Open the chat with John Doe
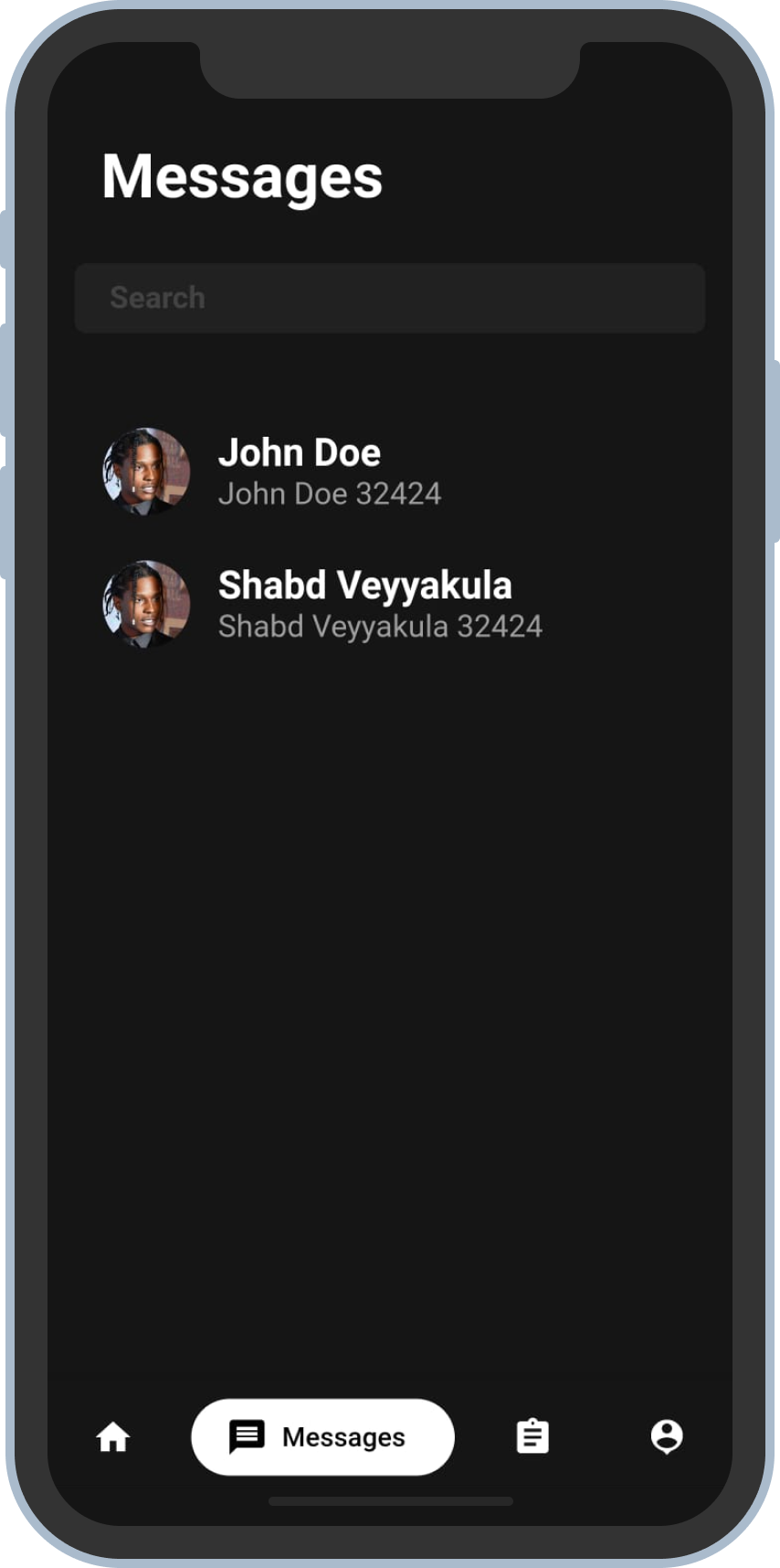Image resolution: width=780 pixels, height=1568 pixels. 329,471
